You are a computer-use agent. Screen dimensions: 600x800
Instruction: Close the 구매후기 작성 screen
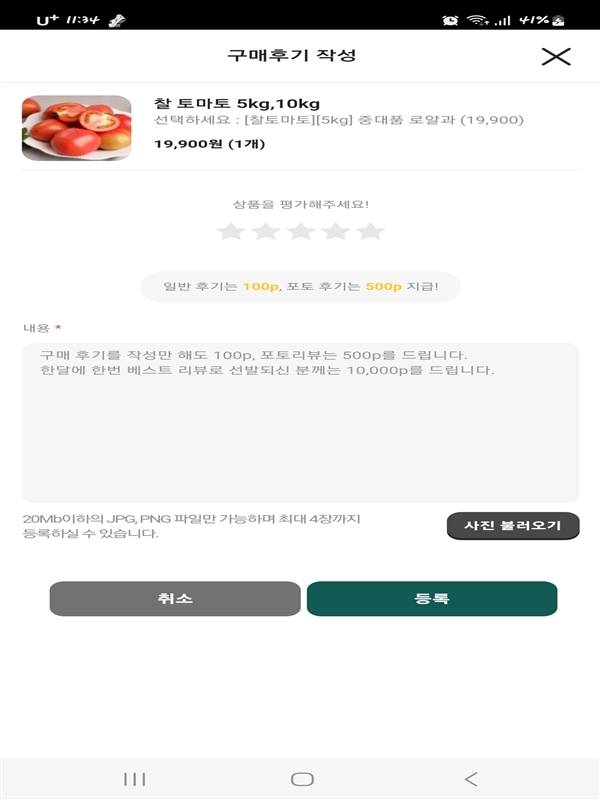pyautogui.click(x=555, y=56)
